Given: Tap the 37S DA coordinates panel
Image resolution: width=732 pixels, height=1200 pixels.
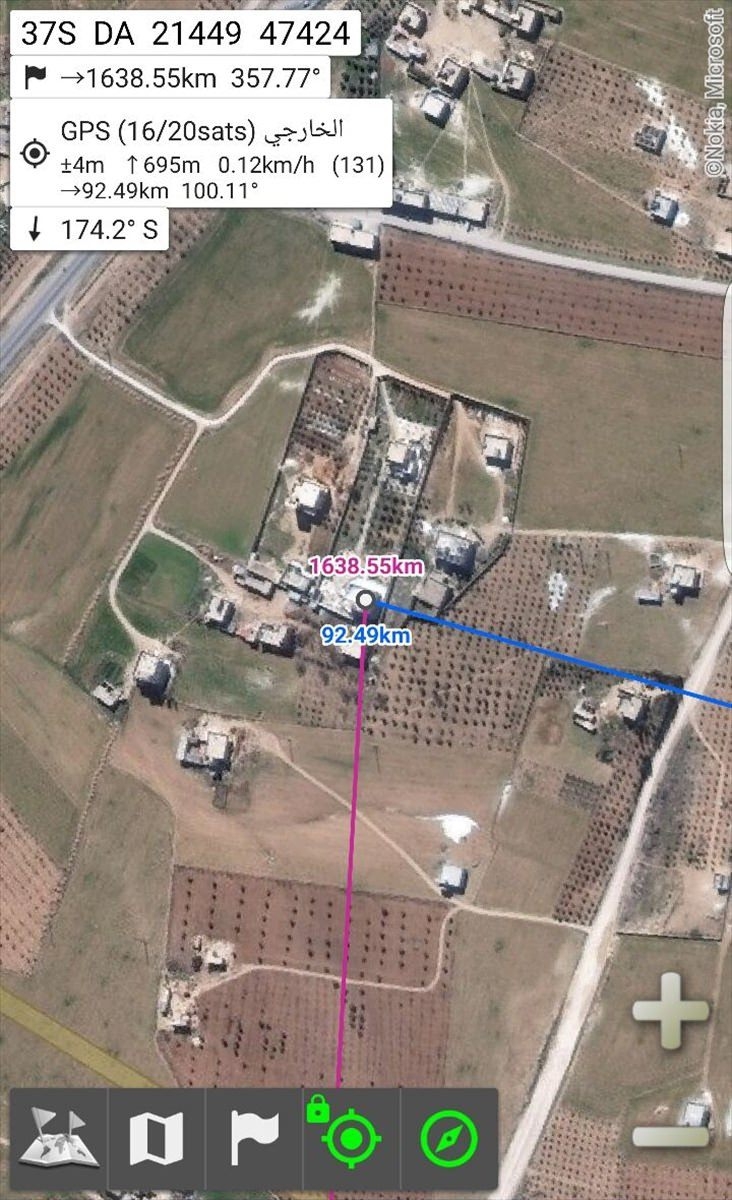Looking at the screenshot, I should click(186, 33).
